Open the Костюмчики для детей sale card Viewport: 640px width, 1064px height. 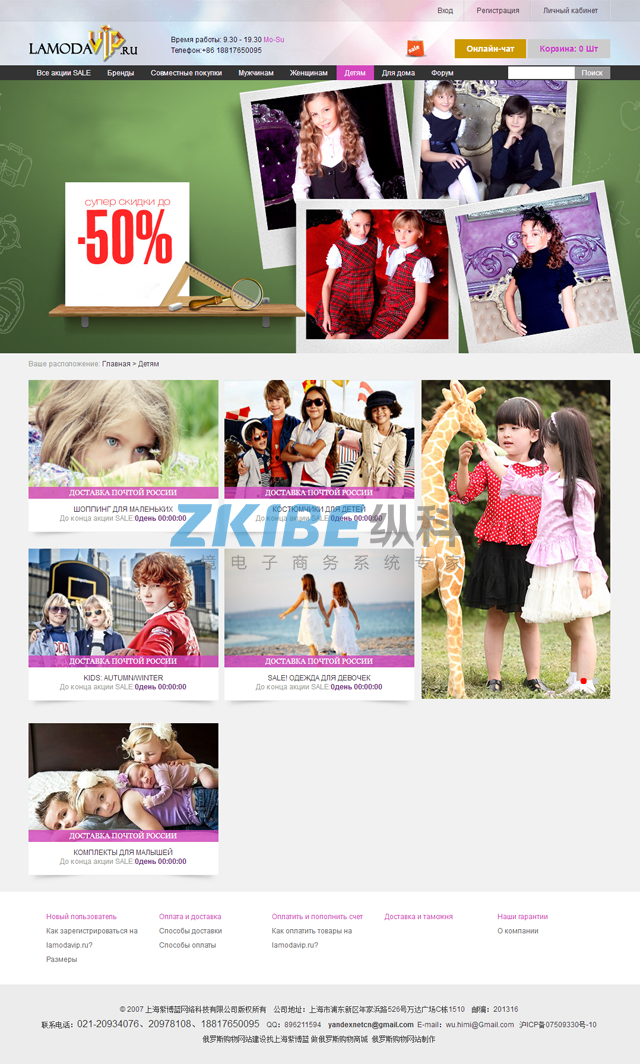(318, 440)
